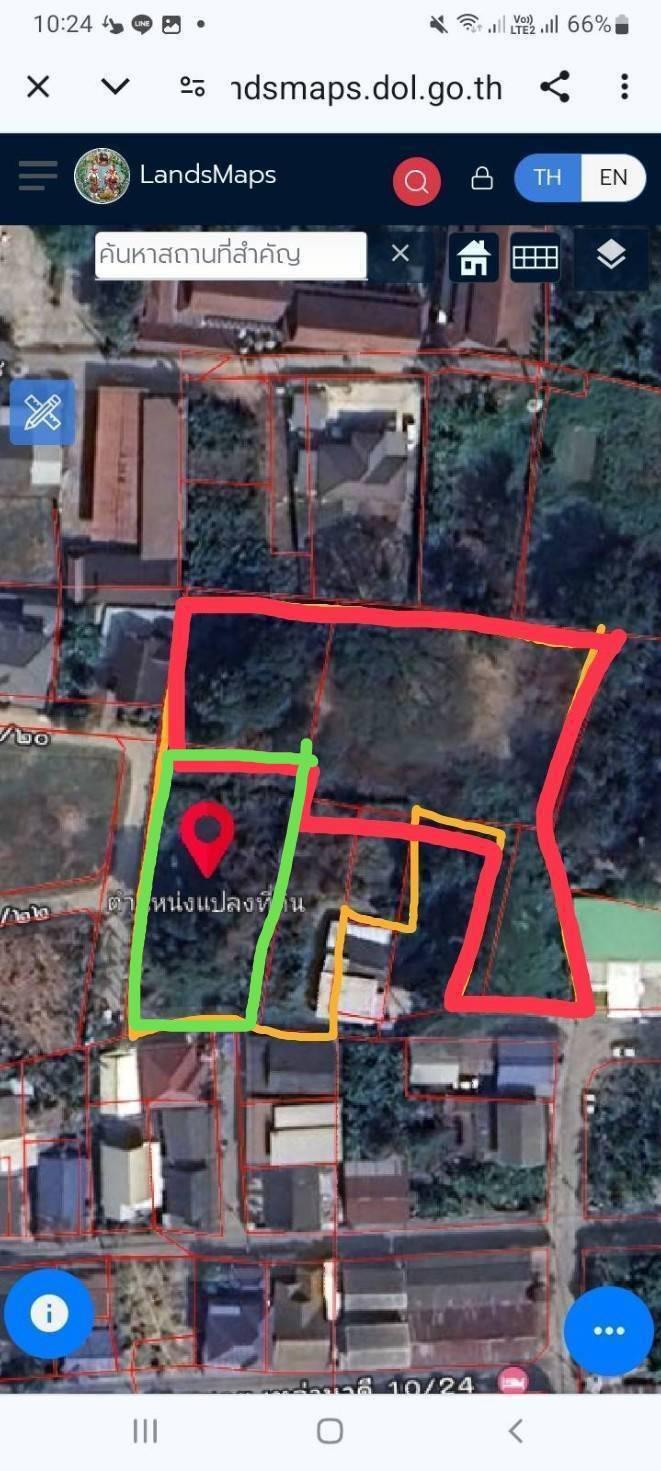
Task: Tap the home map icon
Action: [x=473, y=258]
